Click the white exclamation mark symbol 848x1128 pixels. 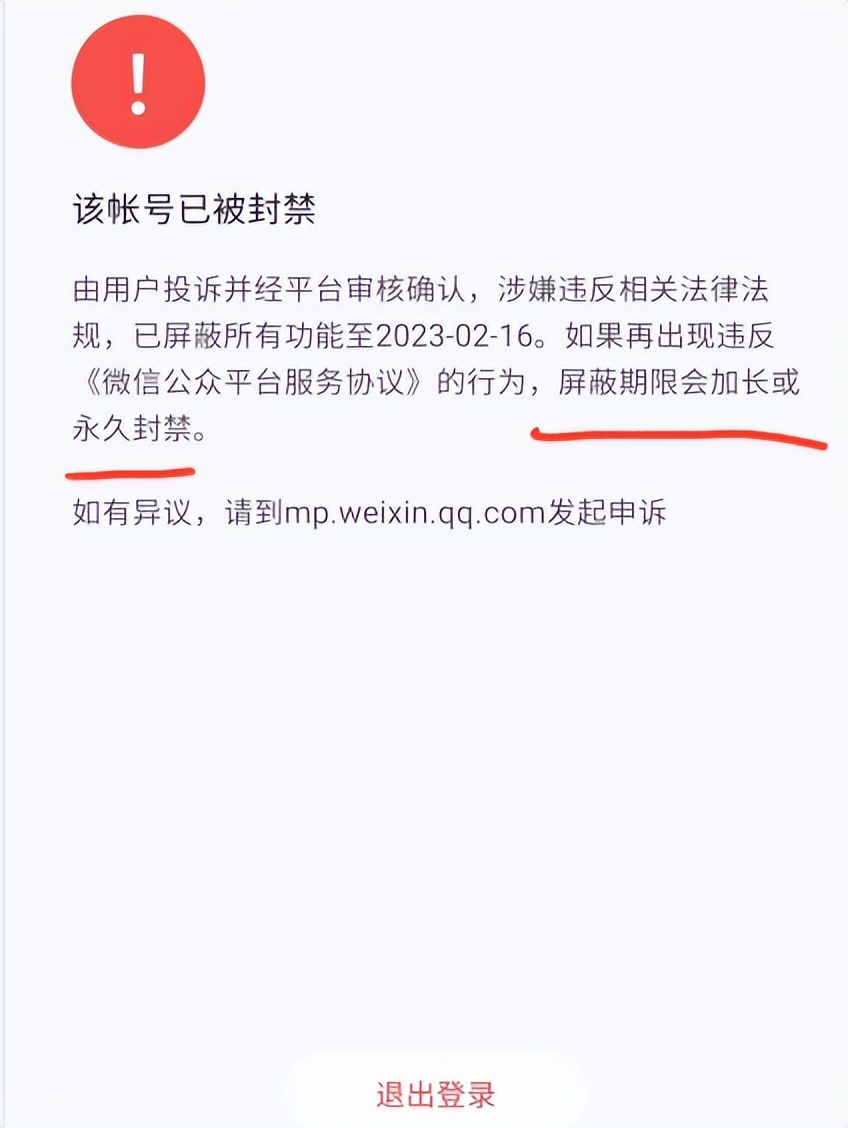[138, 84]
